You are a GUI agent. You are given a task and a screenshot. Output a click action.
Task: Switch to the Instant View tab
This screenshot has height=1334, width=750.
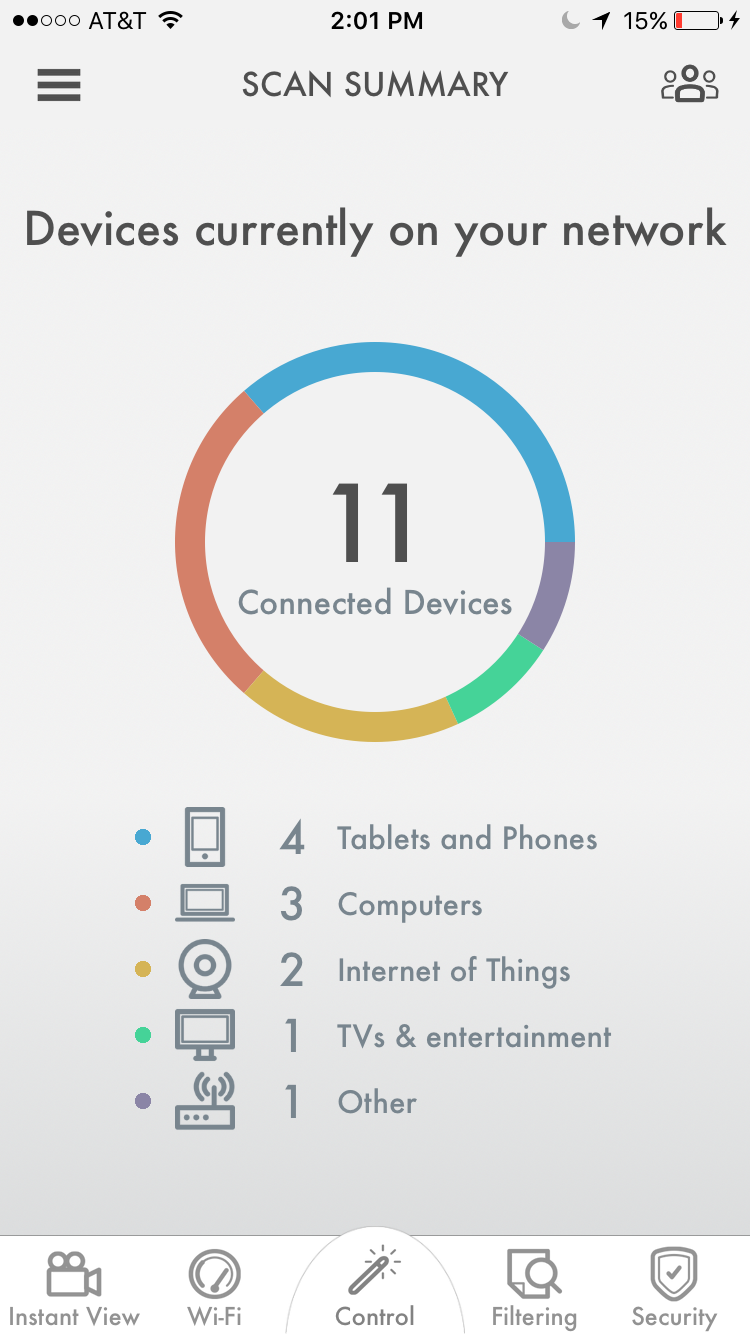[x=74, y=1288]
